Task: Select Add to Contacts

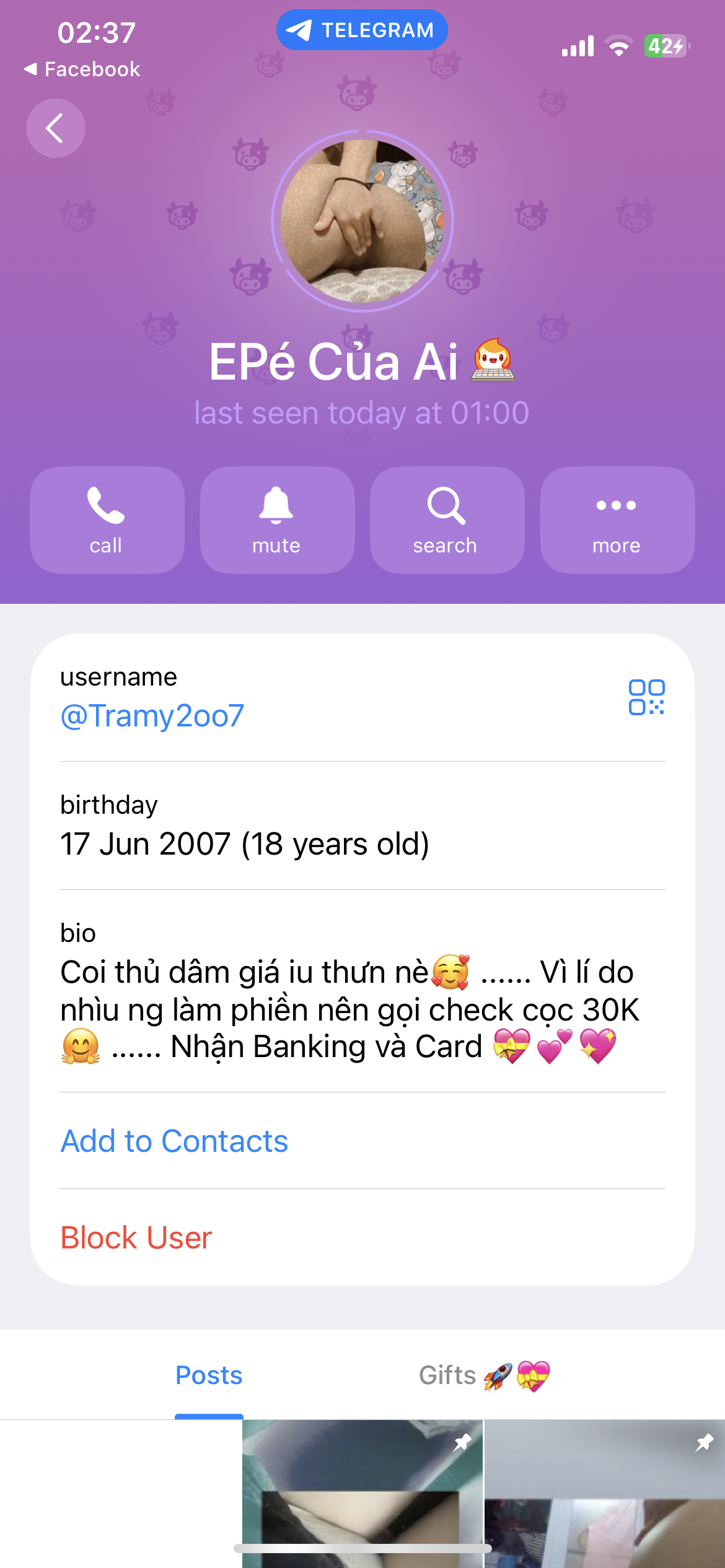Action: pos(175,1141)
